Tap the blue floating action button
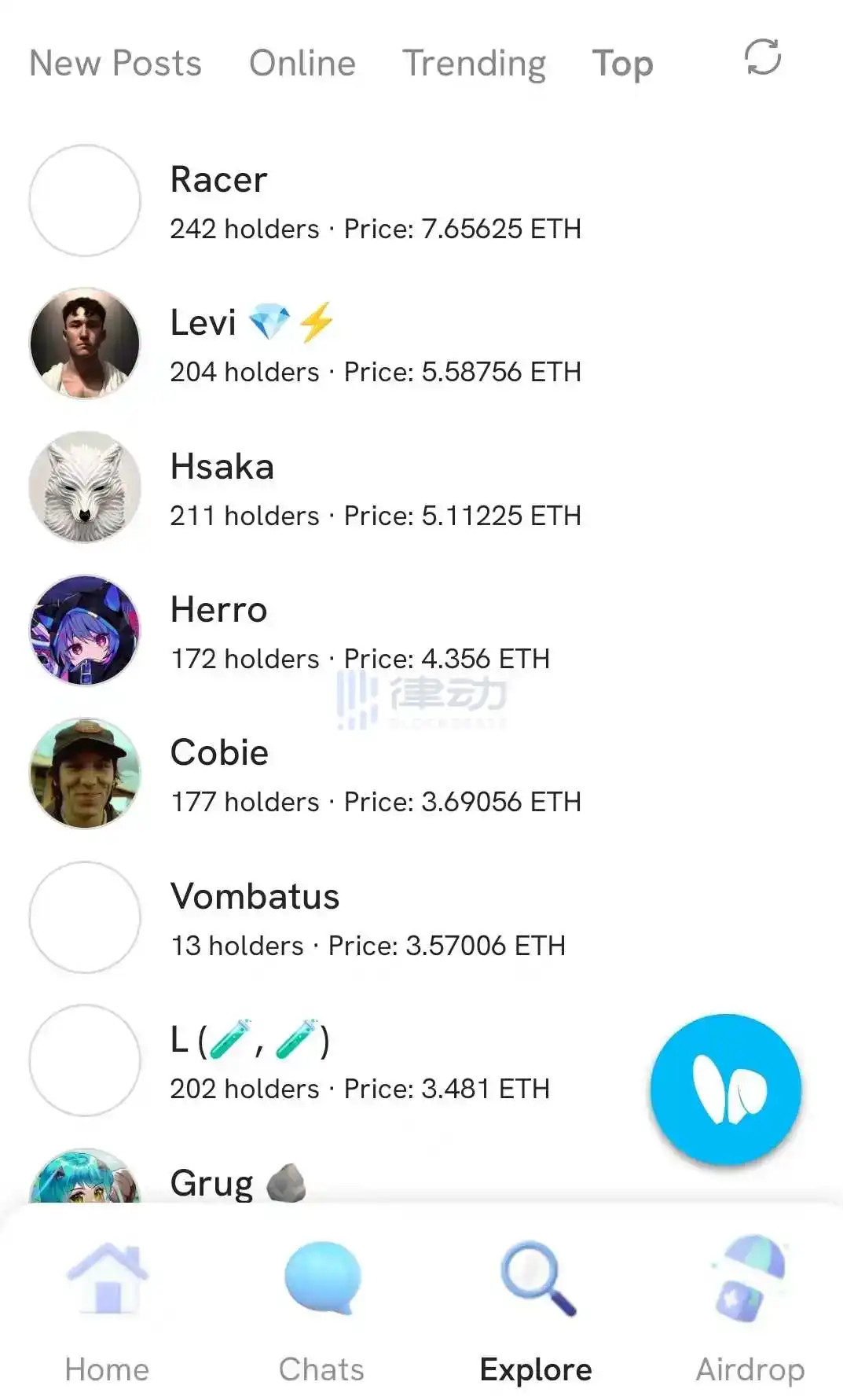Screen dimensions: 843x1400 click(725, 1089)
